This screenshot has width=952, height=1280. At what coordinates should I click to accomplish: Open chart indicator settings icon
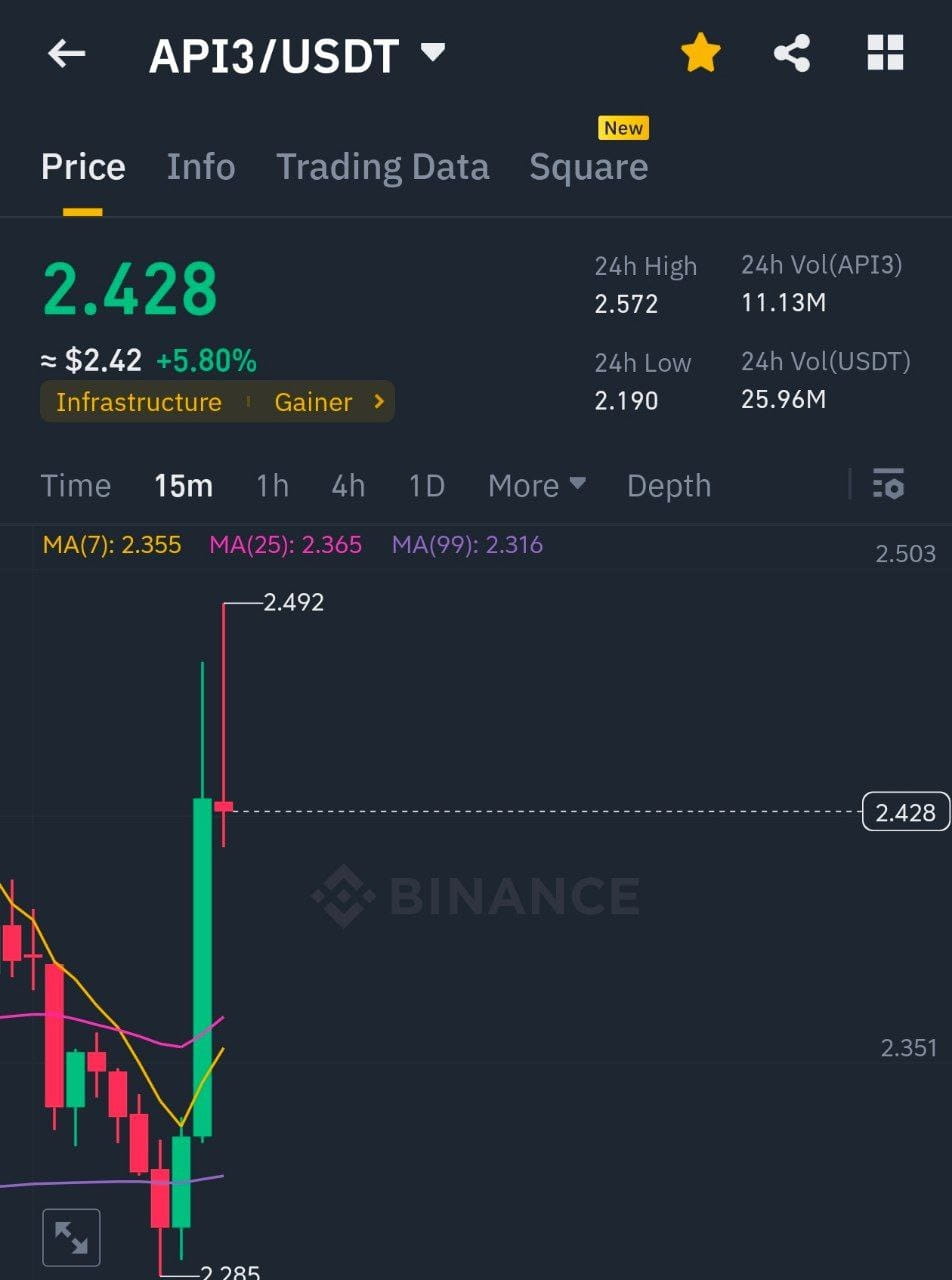pos(888,485)
